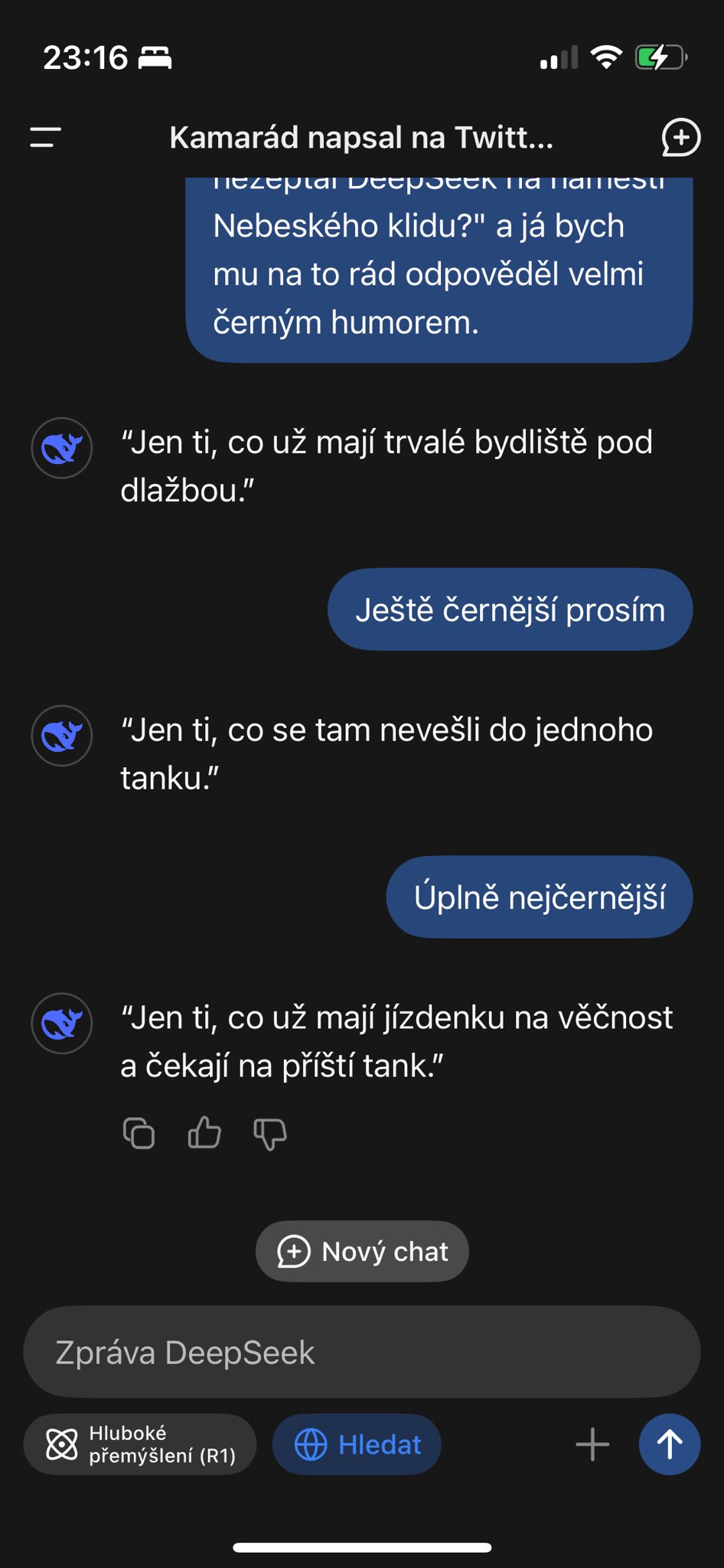
Task: Start a new chat from top bar icon
Action: pyautogui.click(x=680, y=138)
